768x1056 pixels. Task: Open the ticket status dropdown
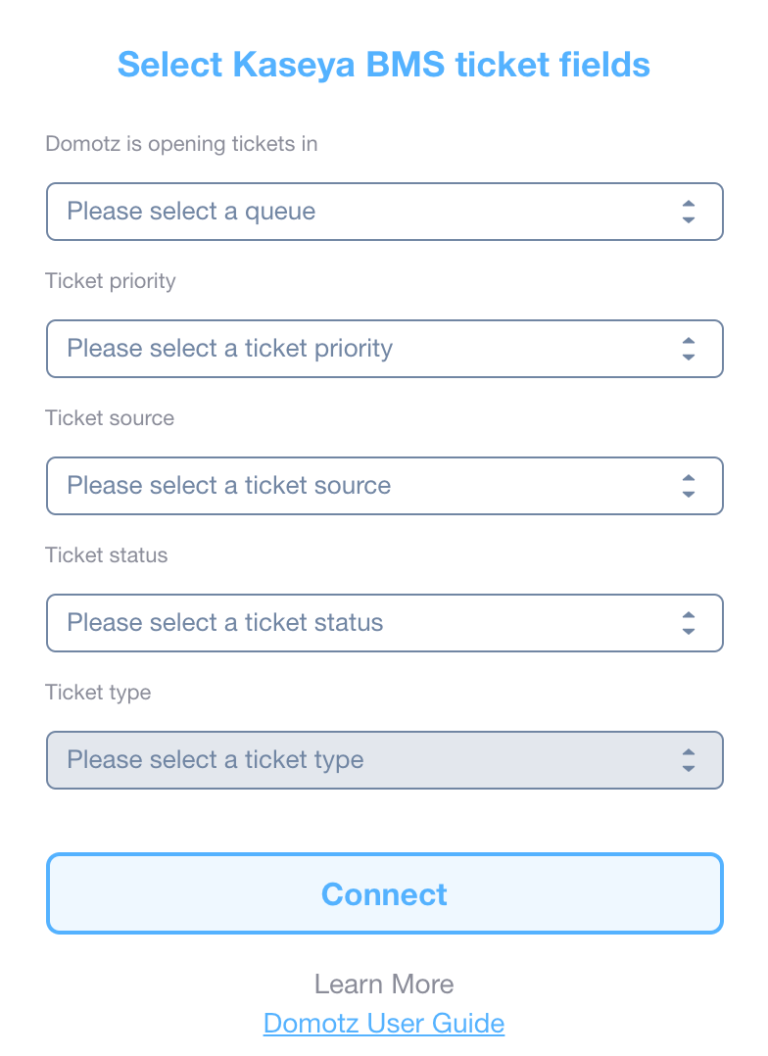coord(384,622)
